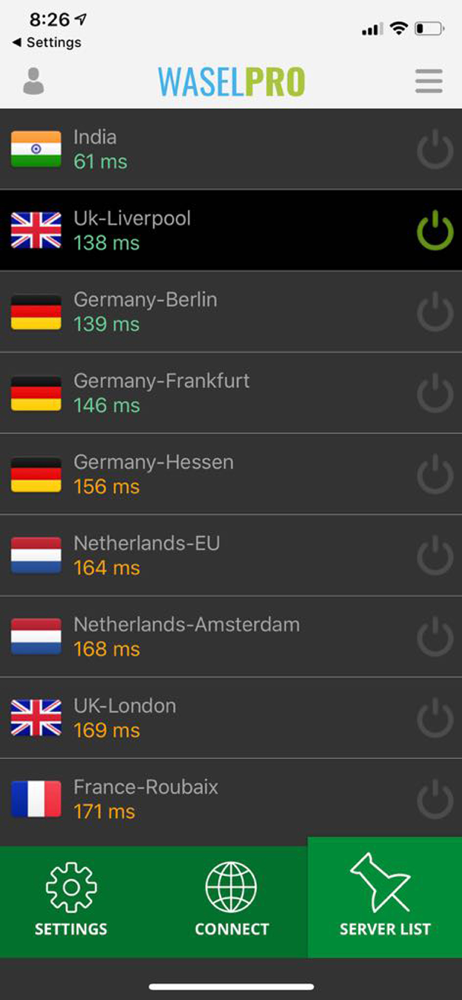Switch to the Settings tab

pyautogui.click(x=71, y=902)
